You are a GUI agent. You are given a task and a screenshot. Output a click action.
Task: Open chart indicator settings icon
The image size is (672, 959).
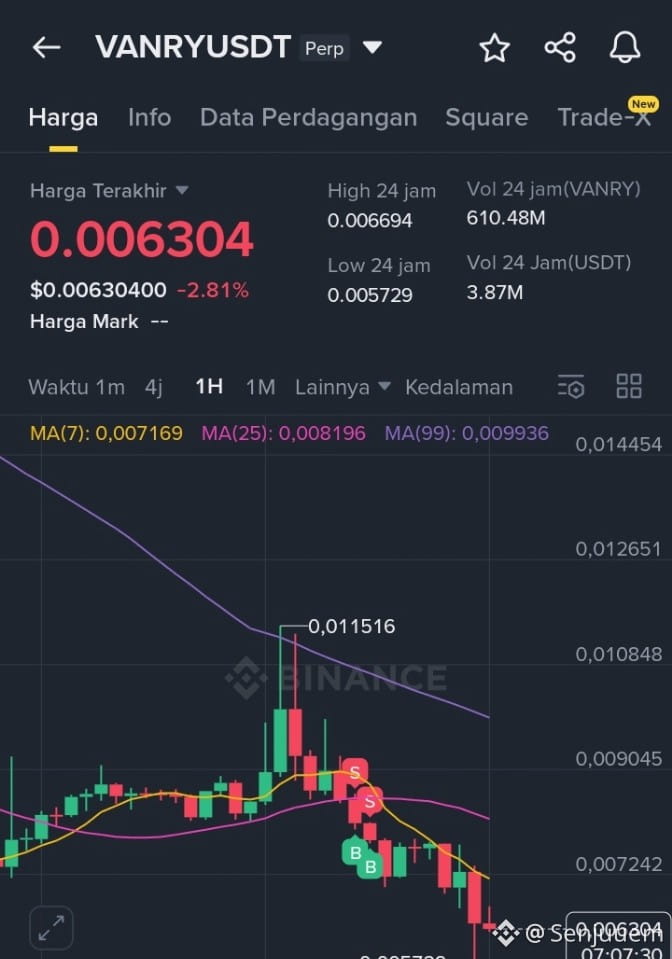point(571,387)
